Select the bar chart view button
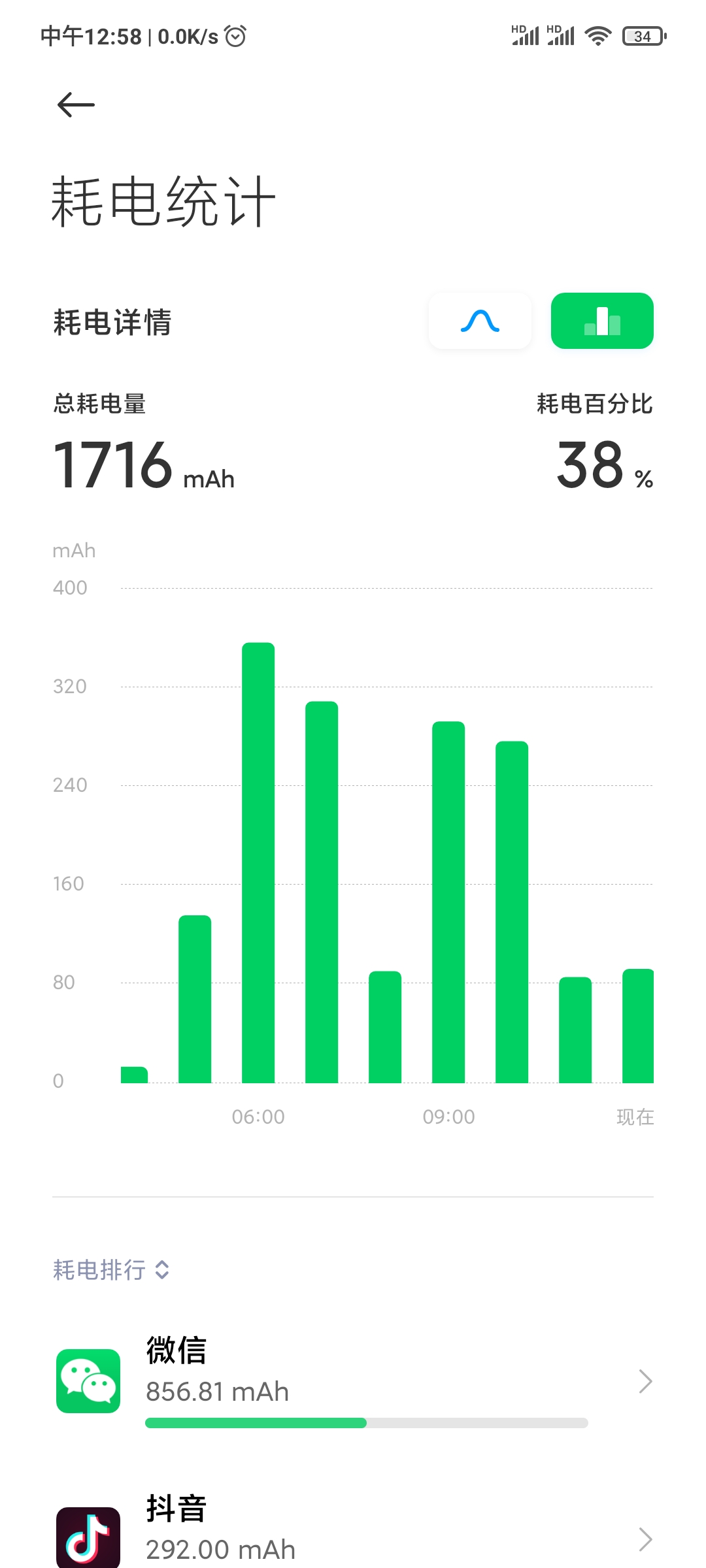The height and width of the screenshot is (1568, 706). coord(602,321)
